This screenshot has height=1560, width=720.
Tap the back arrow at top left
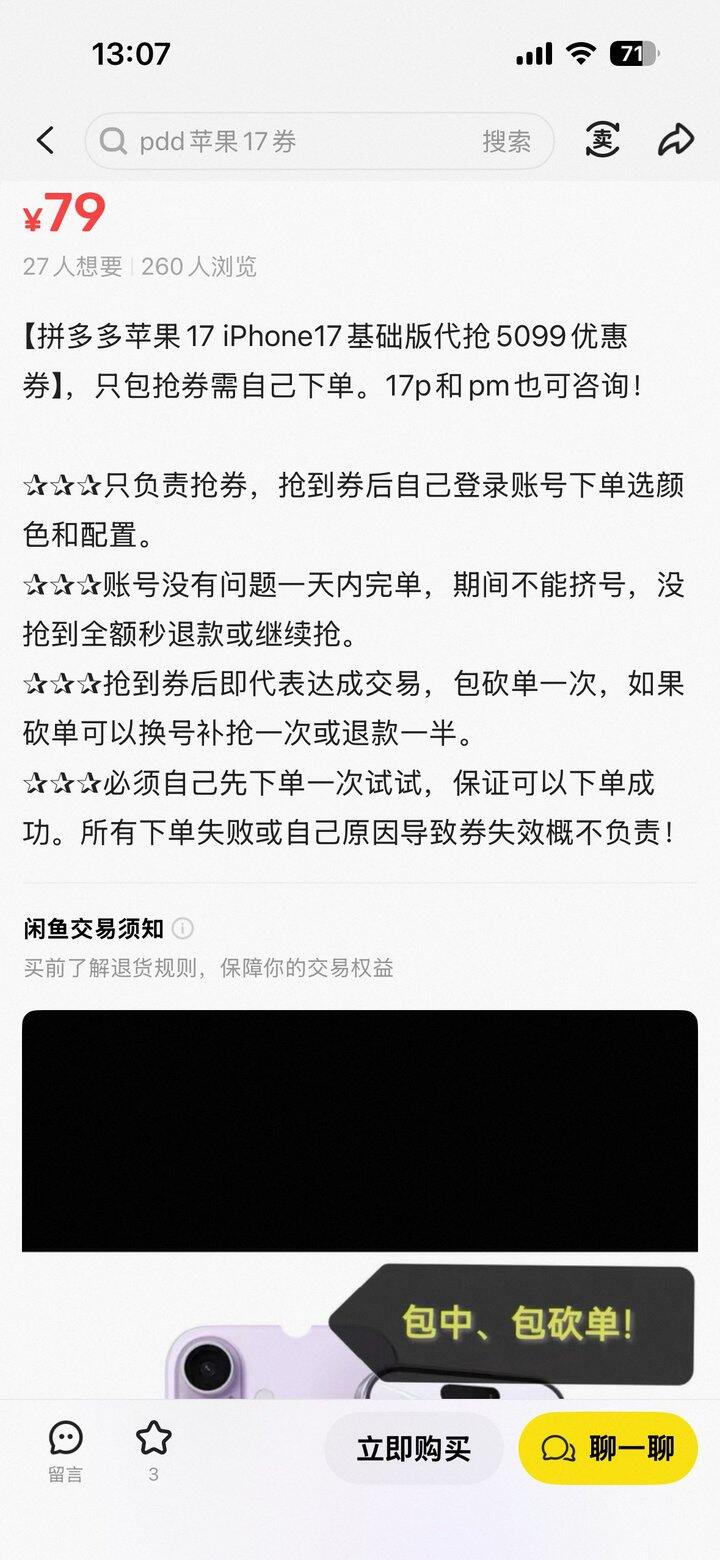tap(45, 141)
